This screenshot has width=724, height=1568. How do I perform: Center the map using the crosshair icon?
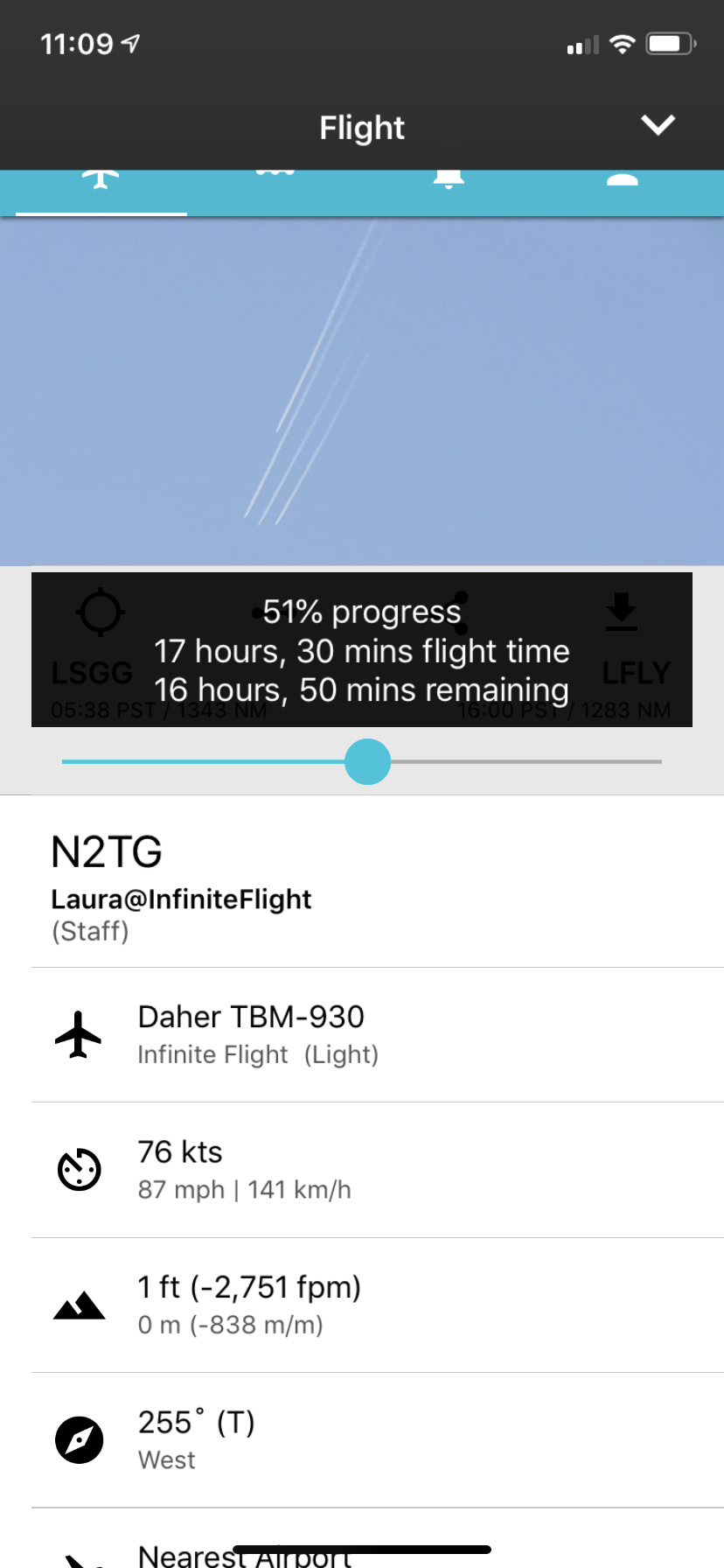101,612
